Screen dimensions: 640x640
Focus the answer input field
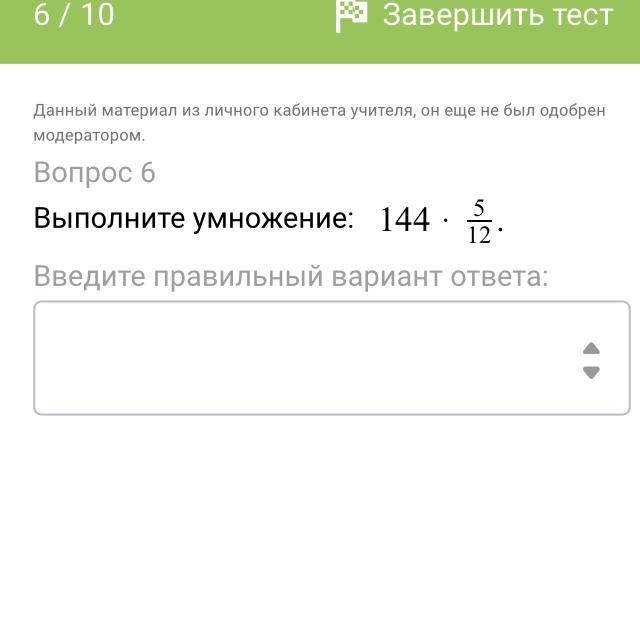300,358
